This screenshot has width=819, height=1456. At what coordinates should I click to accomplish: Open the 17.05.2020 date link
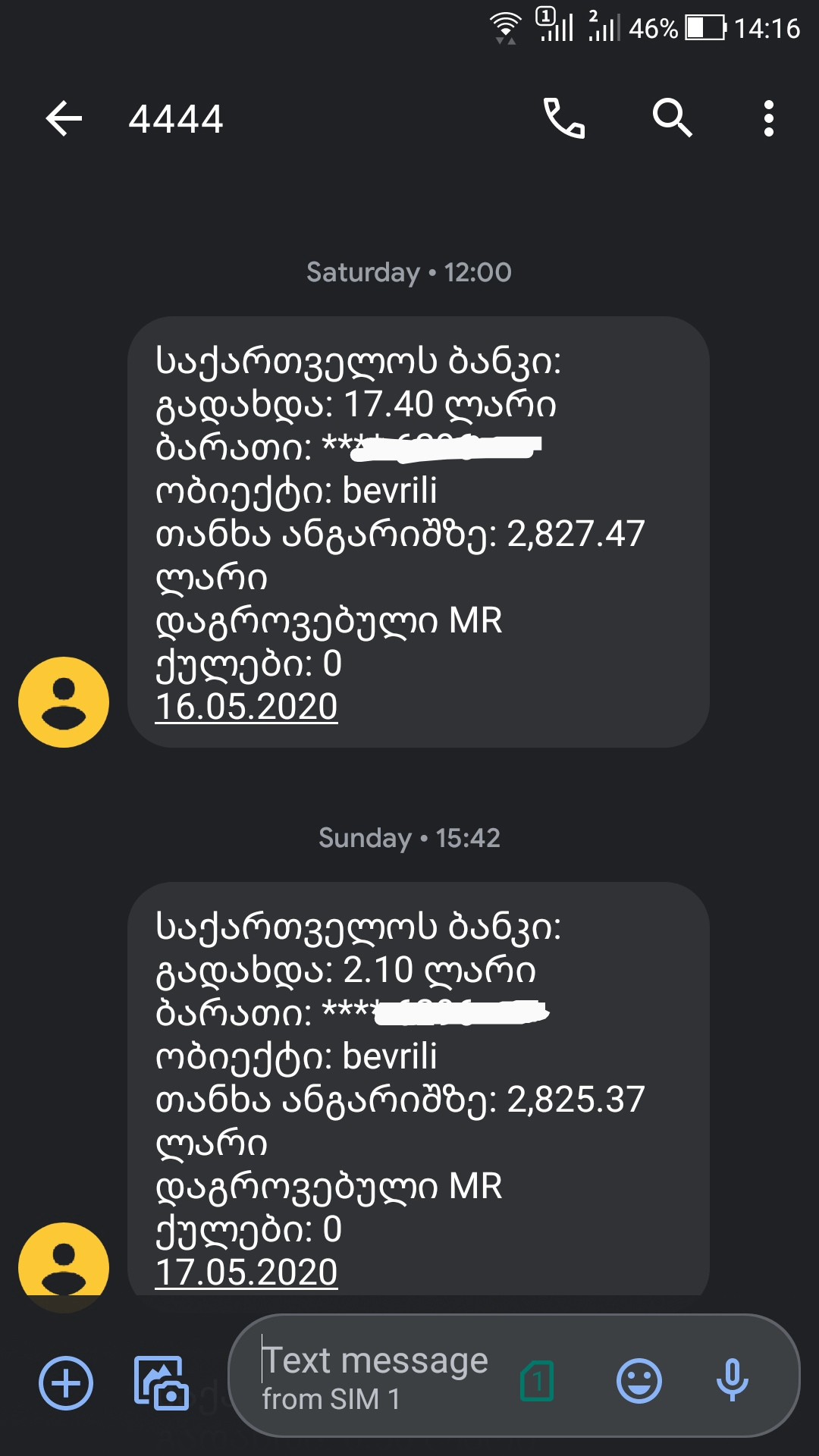[x=246, y=1272]
